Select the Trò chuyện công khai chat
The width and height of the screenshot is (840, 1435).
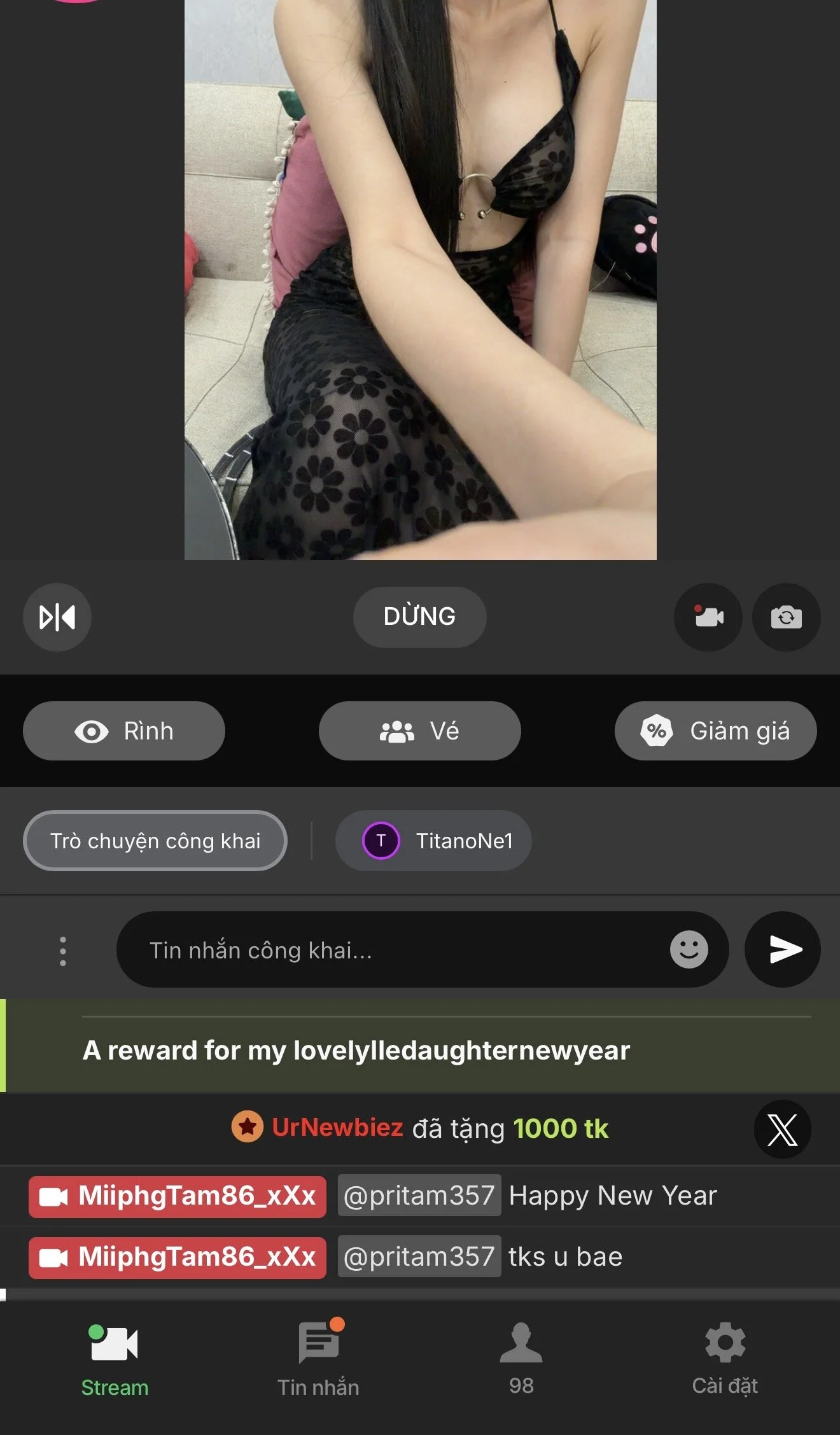[x=155, y=841]
